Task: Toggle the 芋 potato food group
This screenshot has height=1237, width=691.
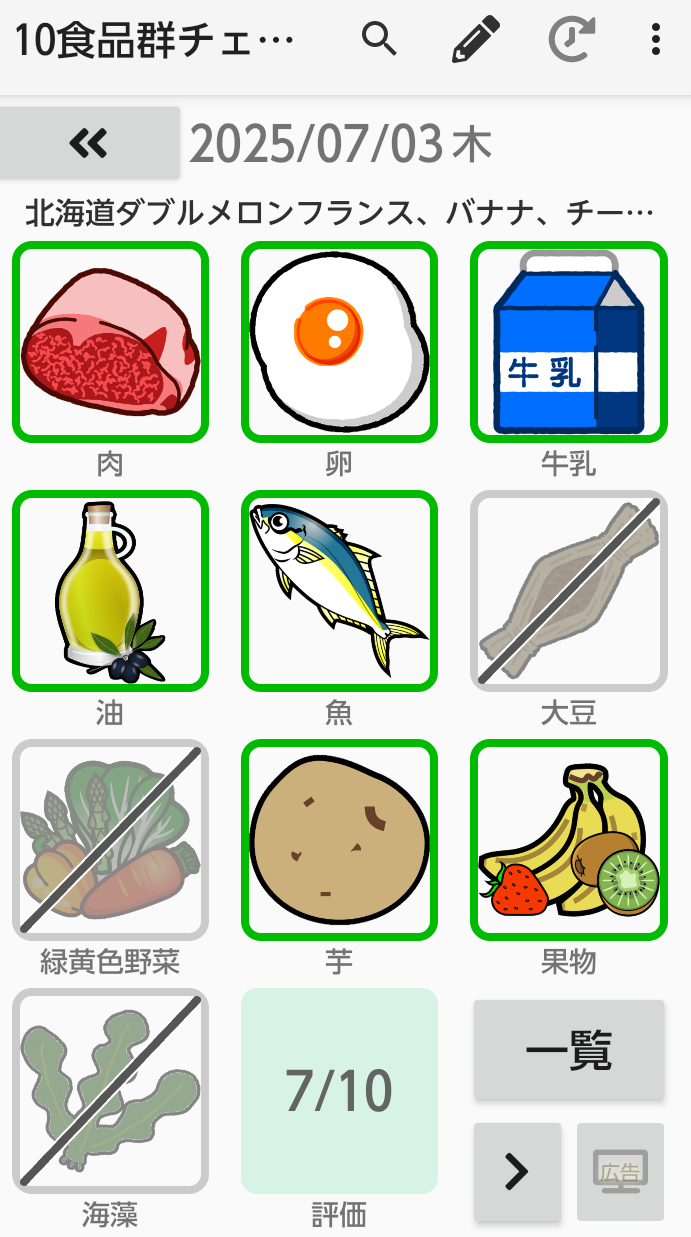Action: pyautogui.click(x=339, y=840)
